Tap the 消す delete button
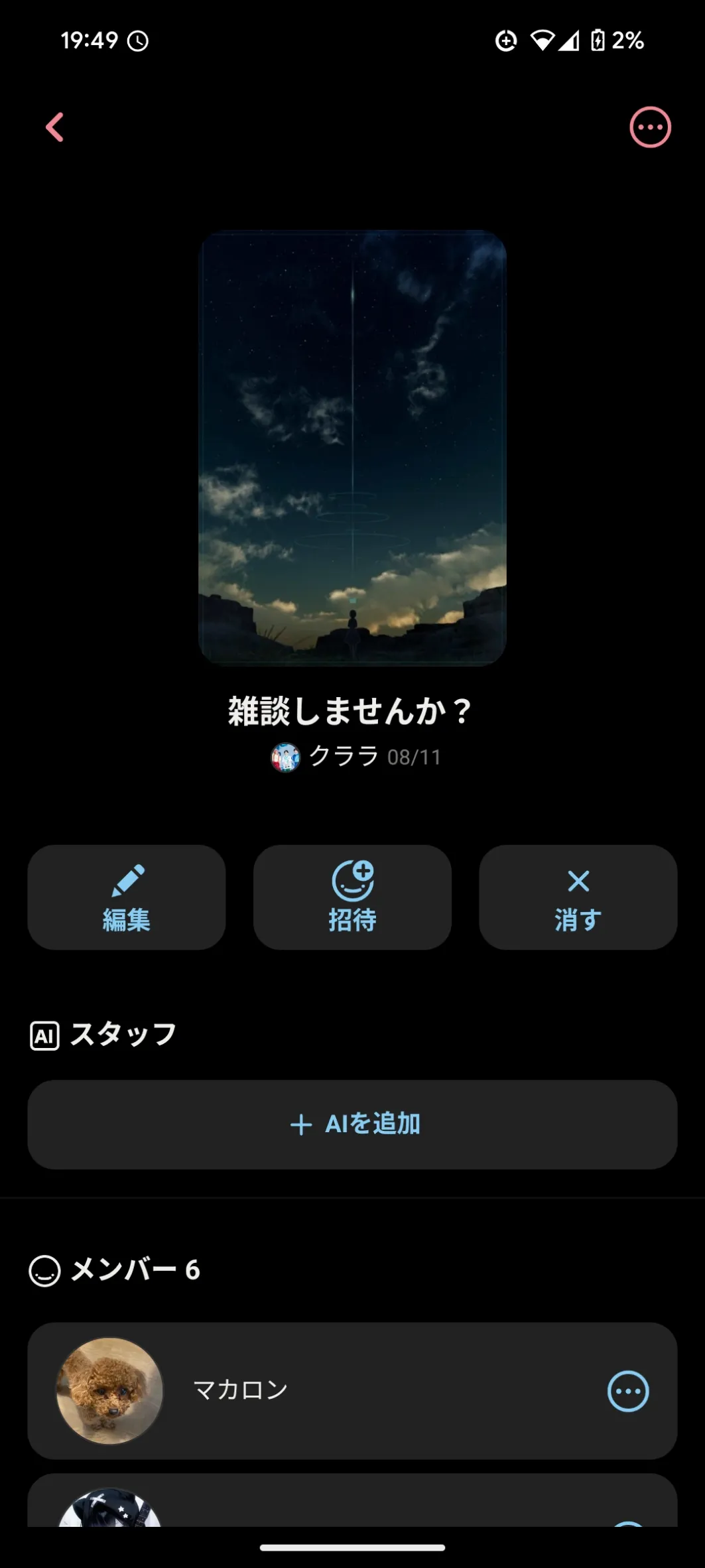Screen dimensions: 705x1568 click(x=578, y=897)
